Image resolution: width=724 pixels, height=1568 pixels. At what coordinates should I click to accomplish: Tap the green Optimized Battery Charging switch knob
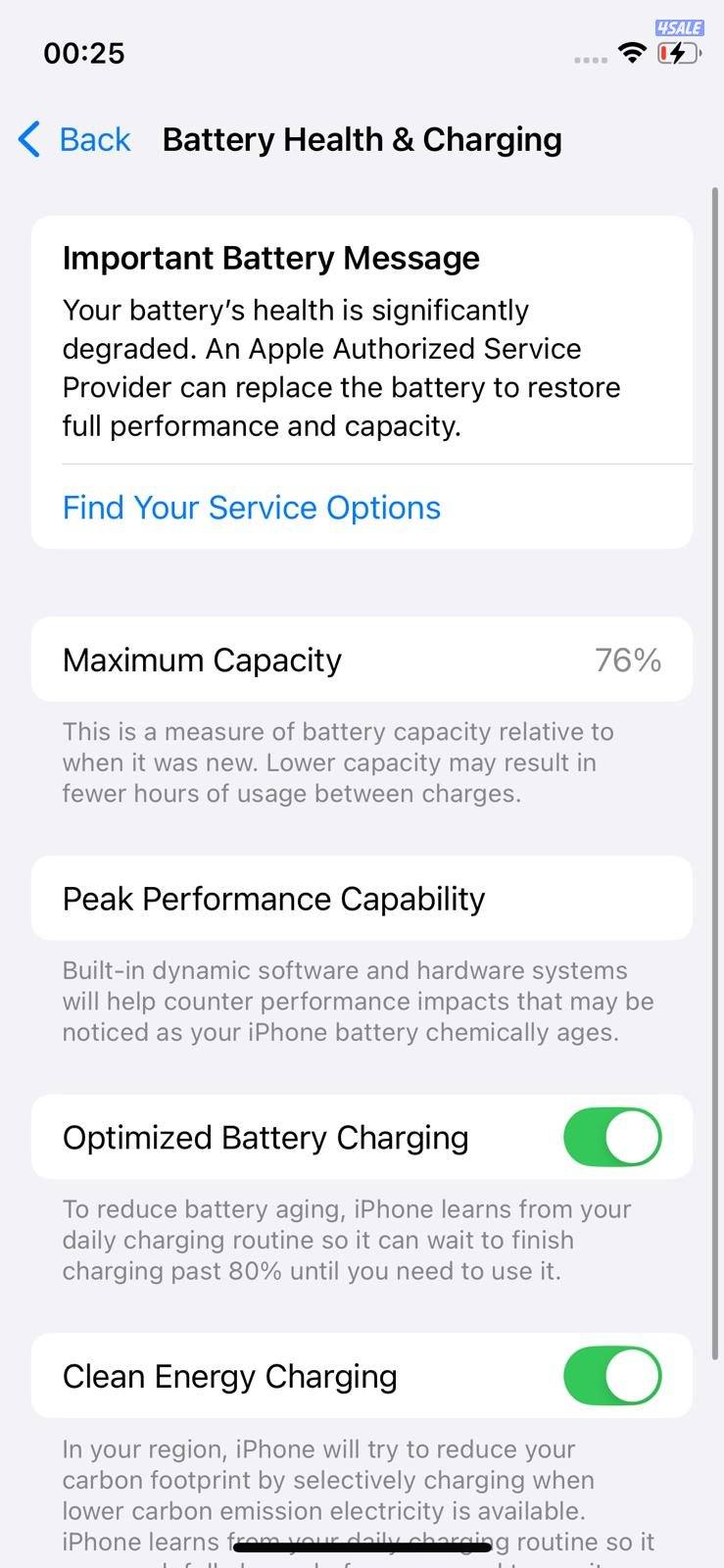point(632,1137)
